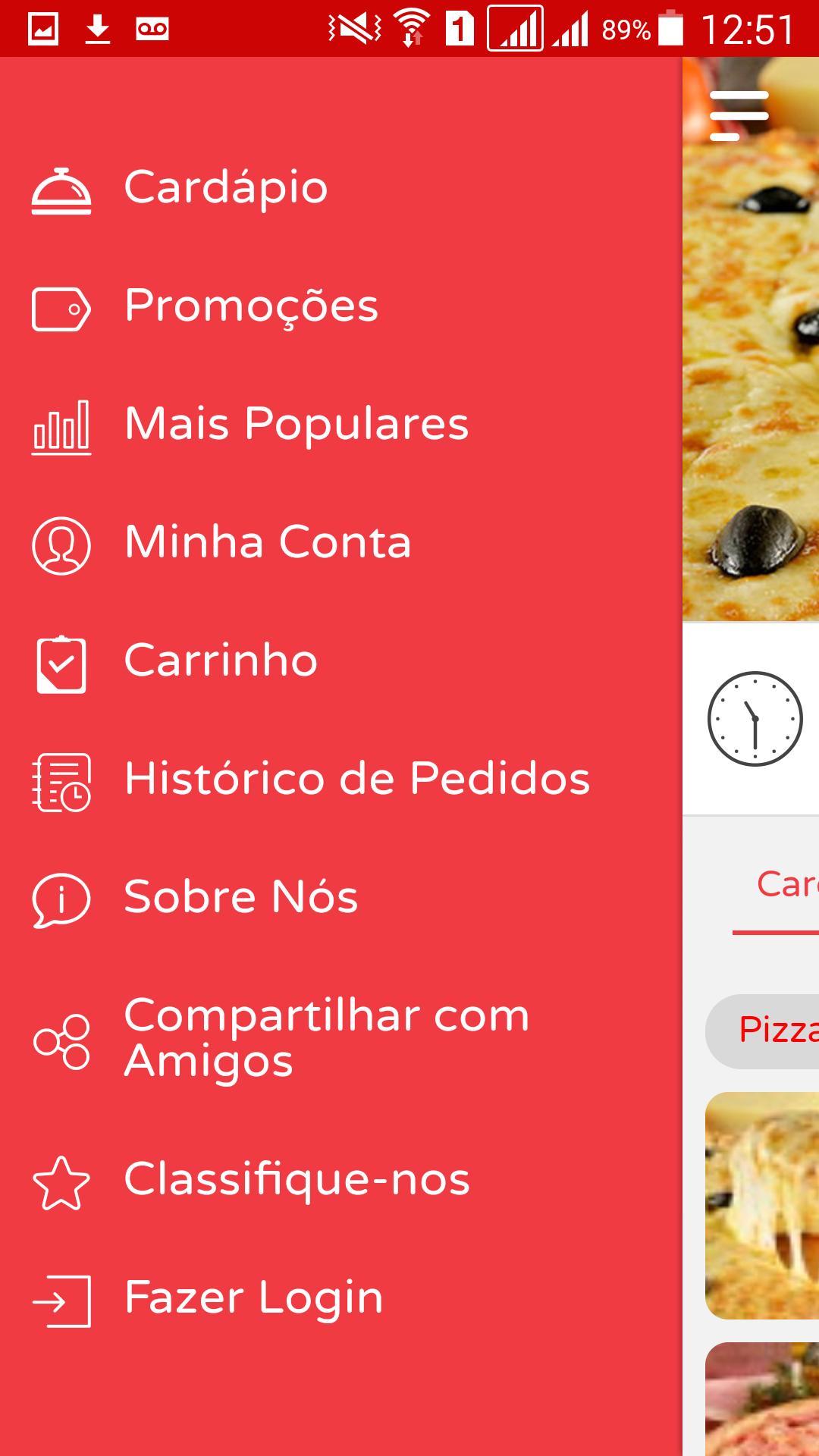The height and width of the screenshot is (1456, 819).
Task: Tap the hamburger menu icon
Action: pos(739,115)
